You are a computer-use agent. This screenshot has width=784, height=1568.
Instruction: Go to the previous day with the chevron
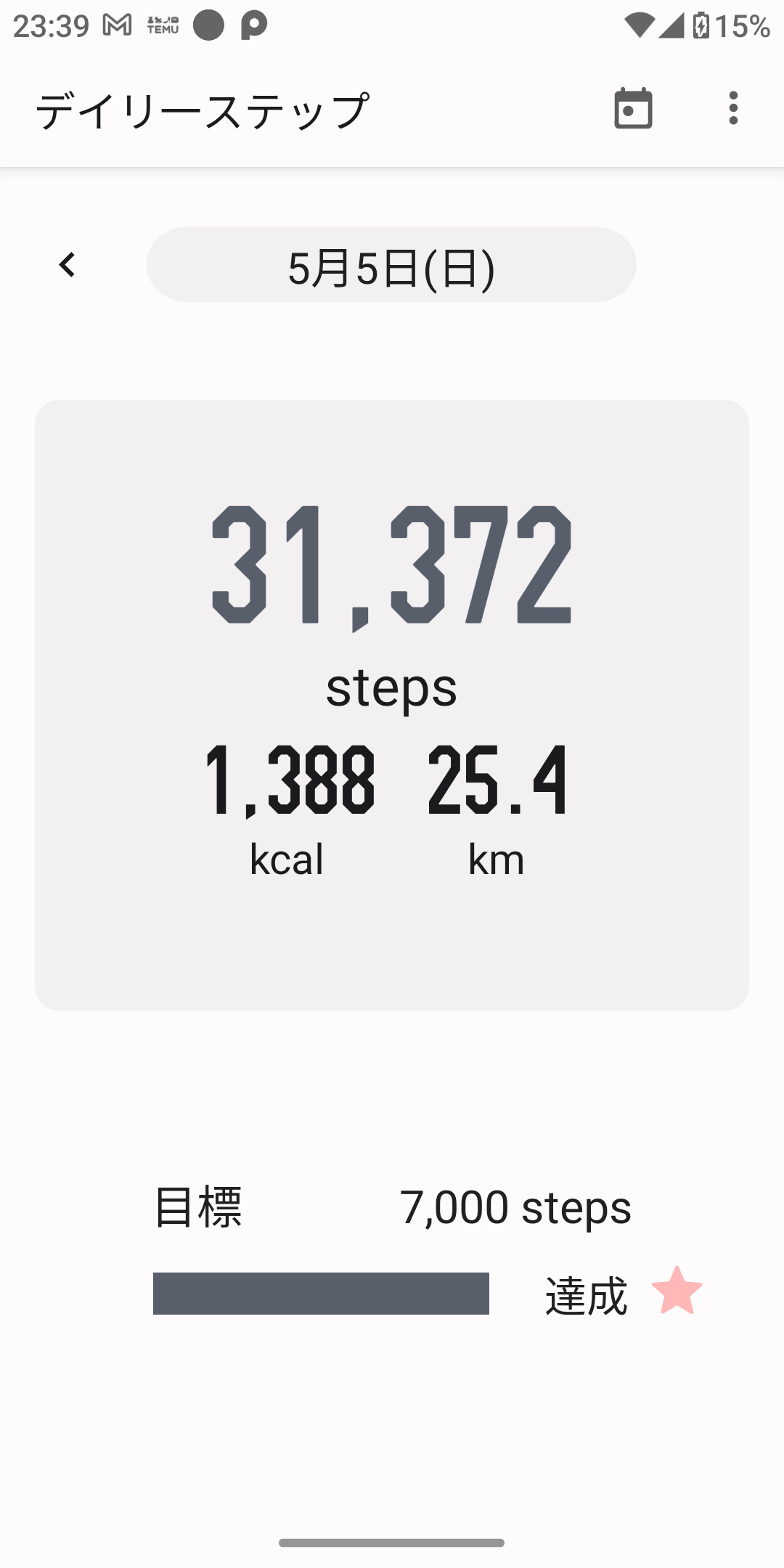[67, 265]
